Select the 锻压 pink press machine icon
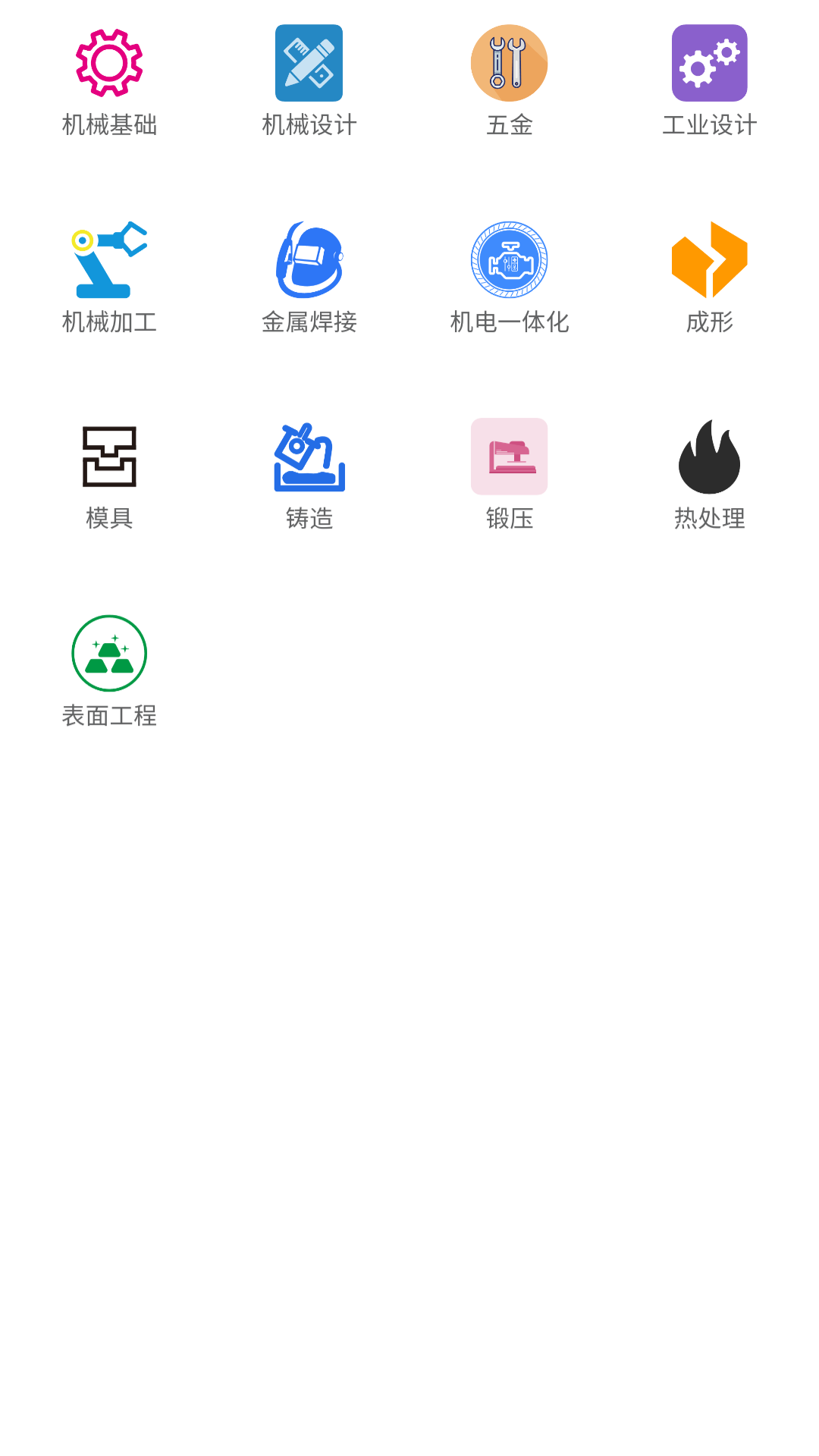The width and height of the screenshot is (819, 1456). 510,455
